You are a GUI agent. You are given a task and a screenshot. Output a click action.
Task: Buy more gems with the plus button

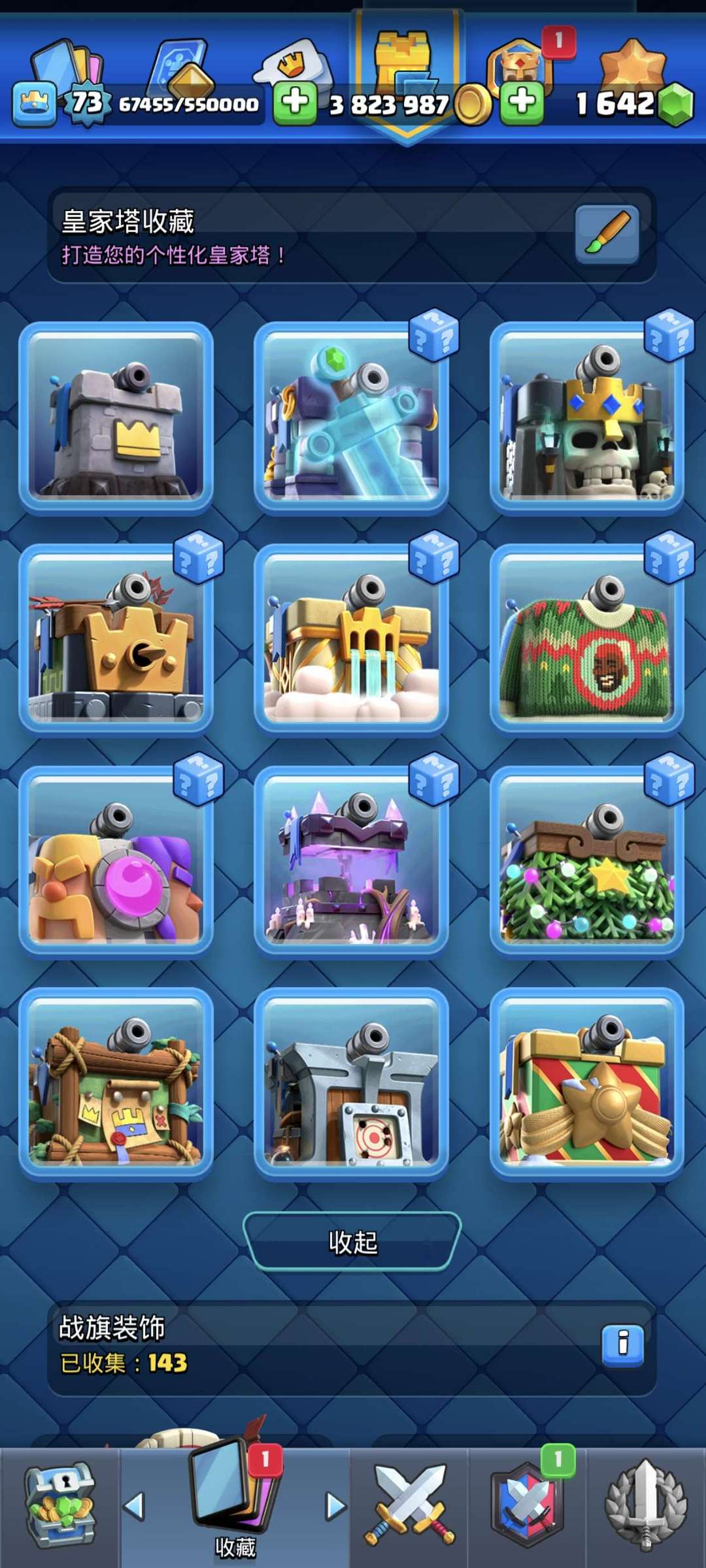coord(522,103)
